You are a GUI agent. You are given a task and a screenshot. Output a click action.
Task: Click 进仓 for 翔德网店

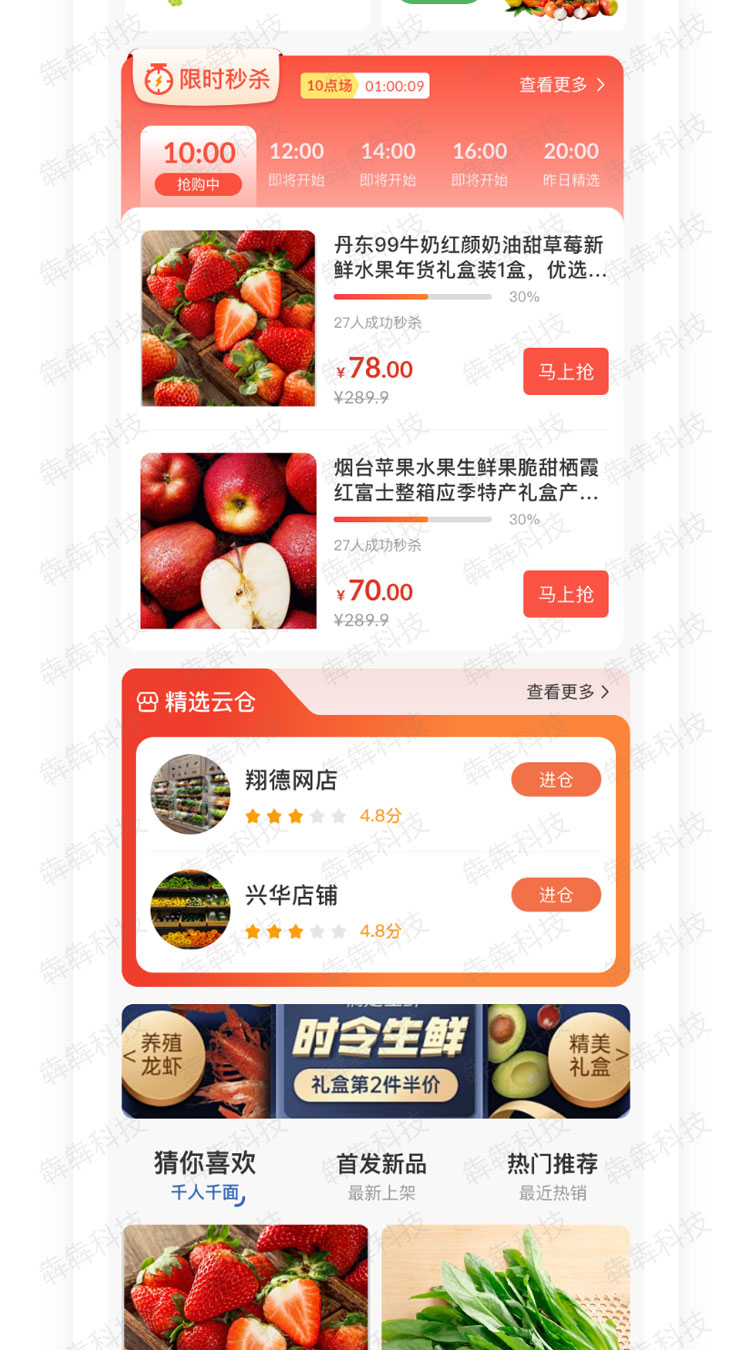556,779
